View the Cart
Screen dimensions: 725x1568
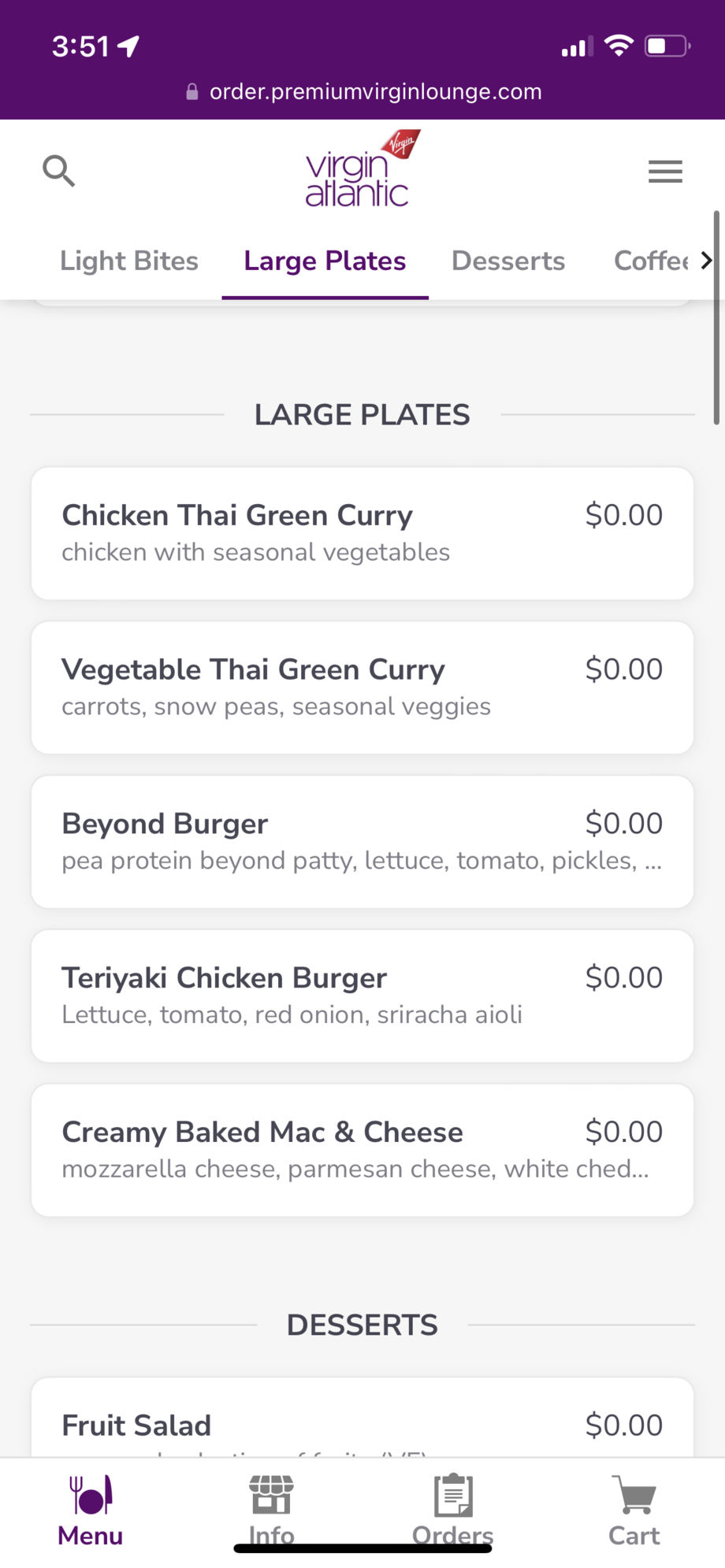pos(634,1513)
